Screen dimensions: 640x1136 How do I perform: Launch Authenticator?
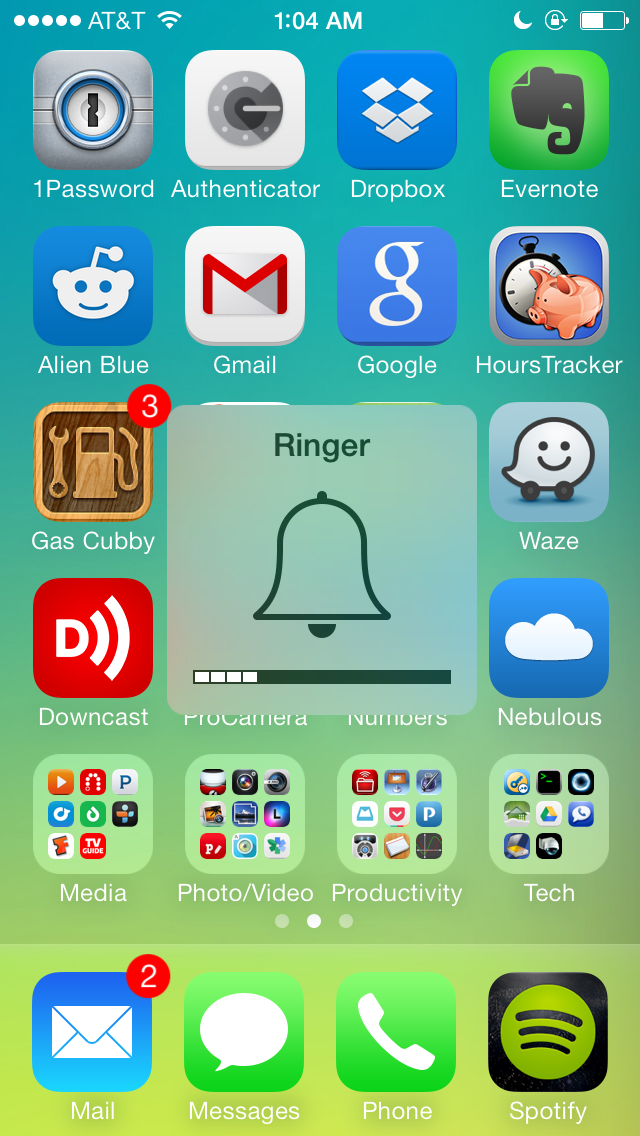point(245,110)
